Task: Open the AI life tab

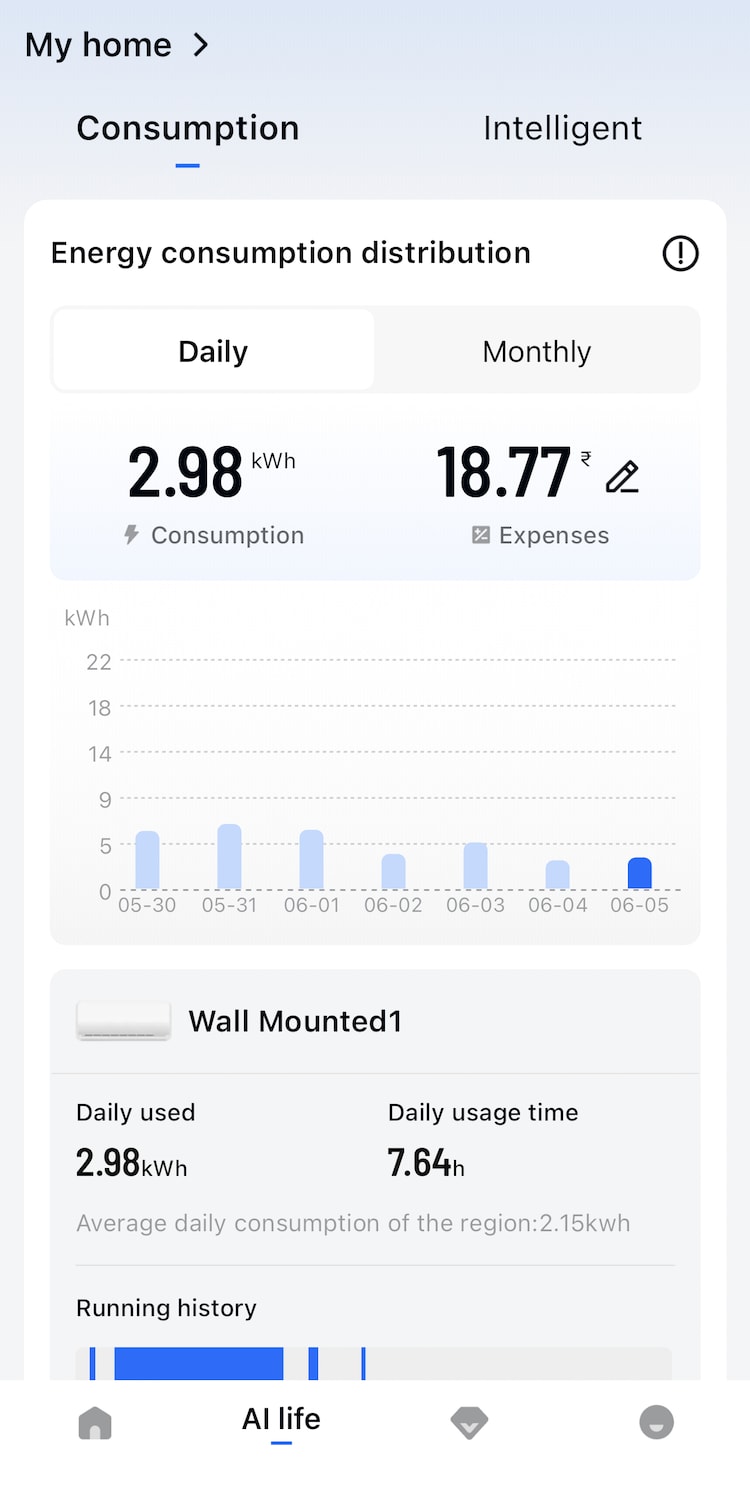Action: 281,1420
